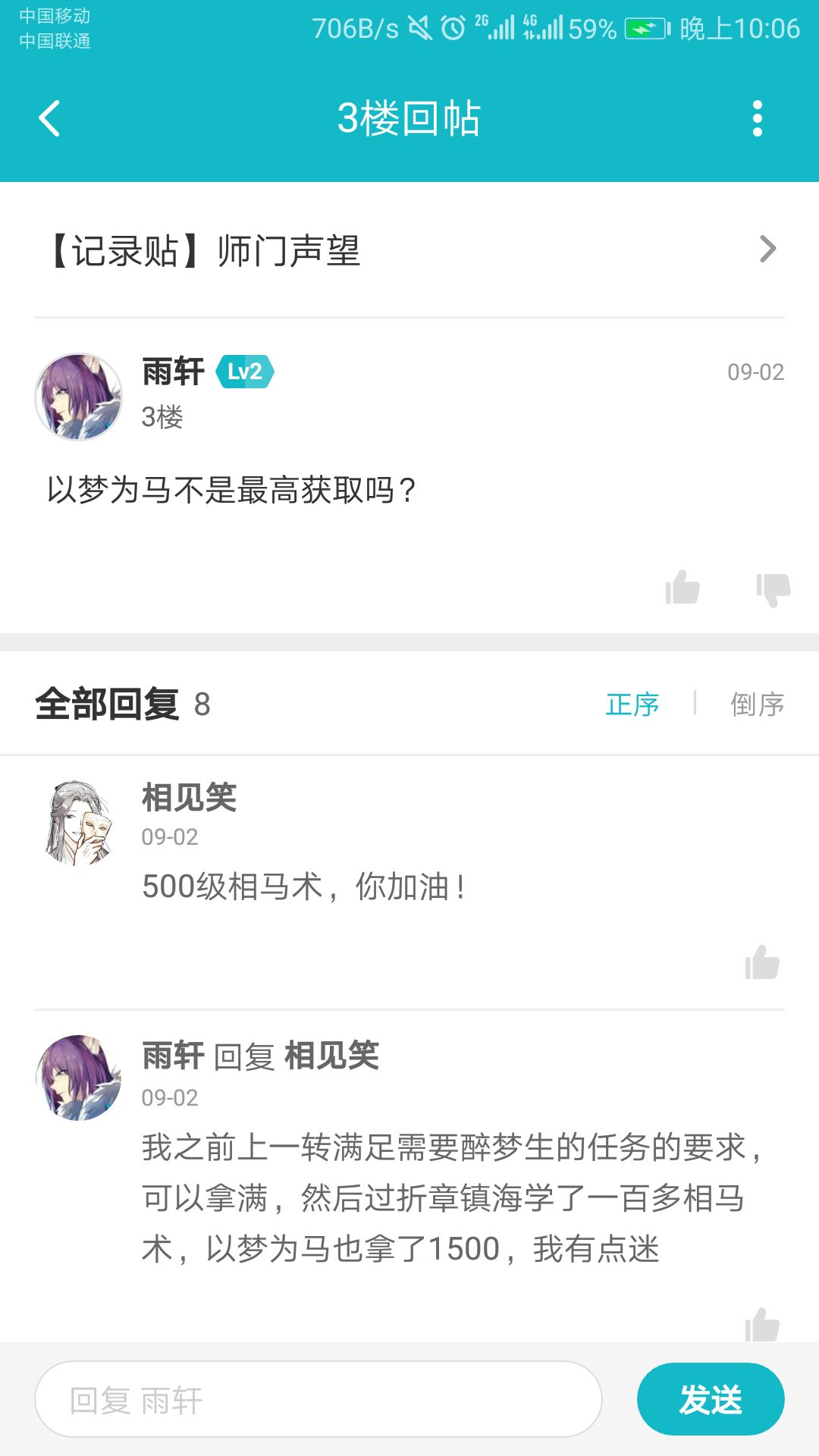Tap 雨轩 username link above 3楼
Image resolution: width=819 pixels, height=1456 pixels.
[x=173, y=372]
